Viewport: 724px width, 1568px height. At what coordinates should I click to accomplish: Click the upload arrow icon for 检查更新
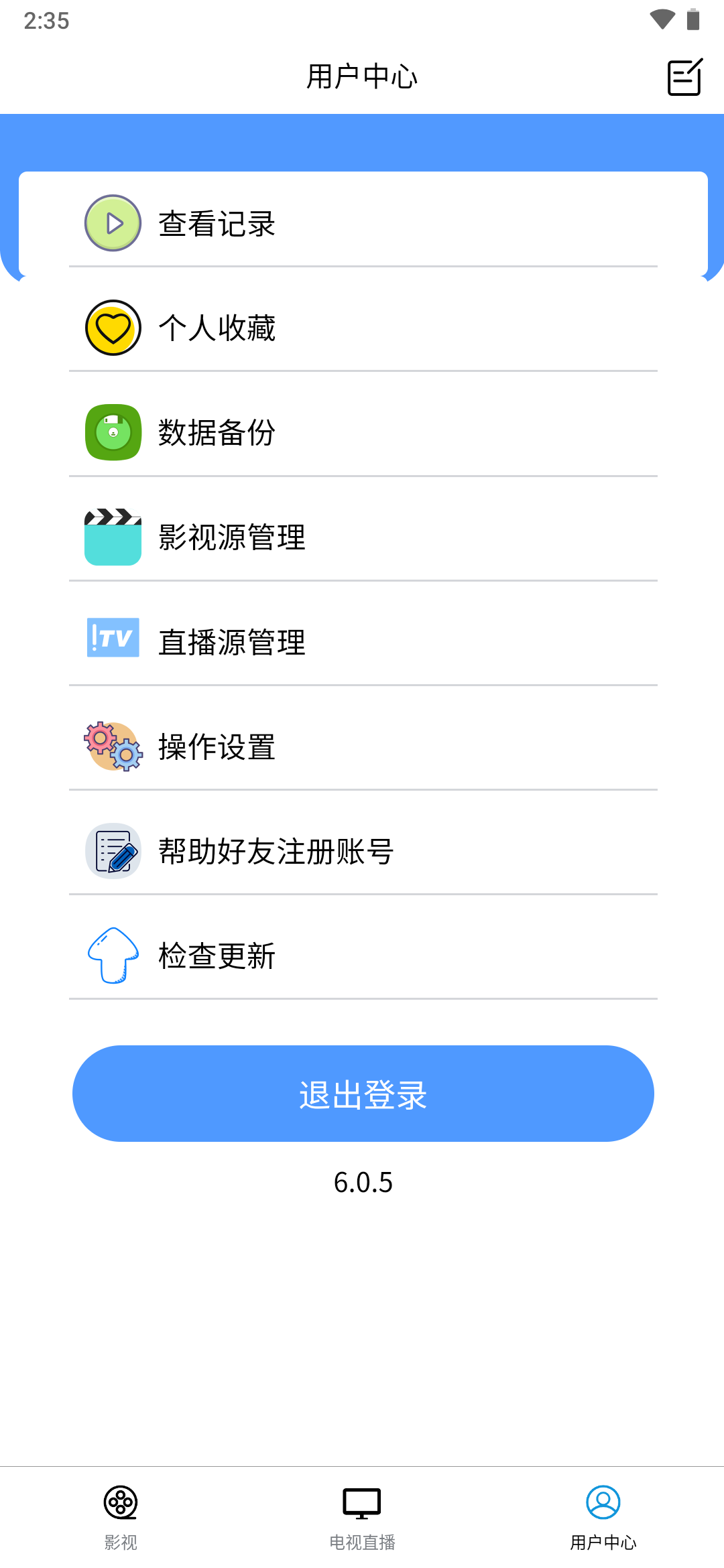112,956
